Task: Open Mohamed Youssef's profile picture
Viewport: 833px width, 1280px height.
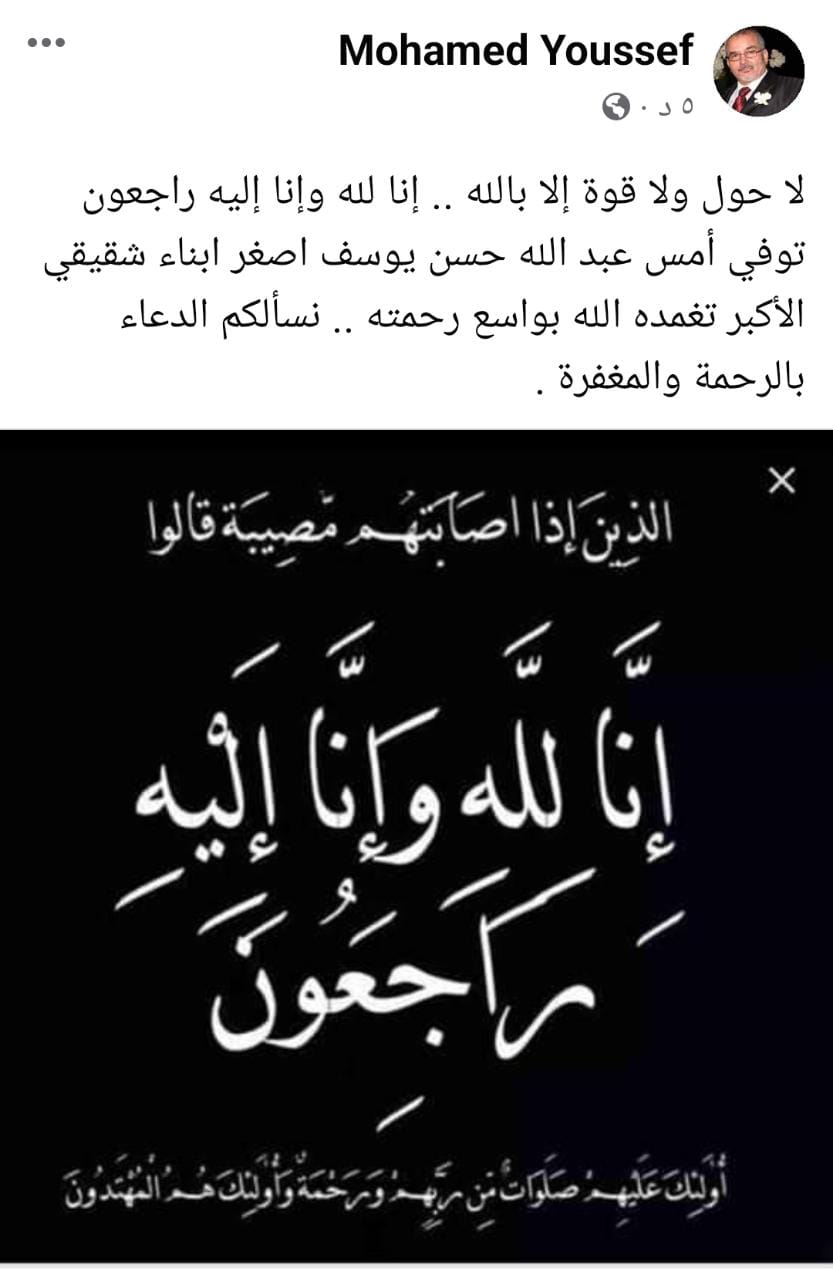Action: (758, 72)
